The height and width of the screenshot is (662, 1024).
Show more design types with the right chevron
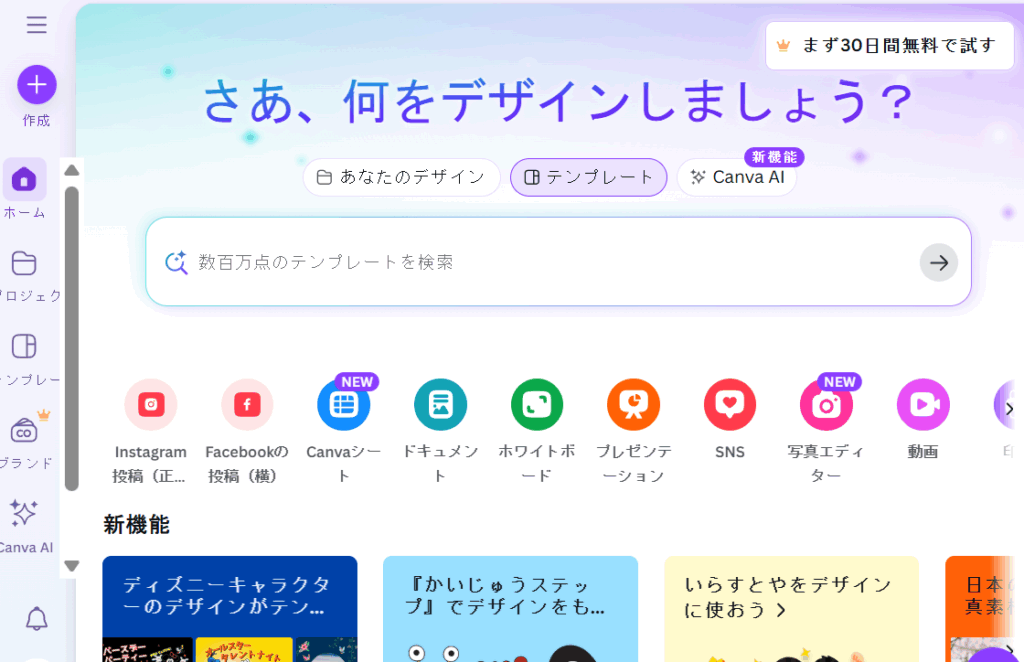pyautogui.click(x=1008, y=408)
